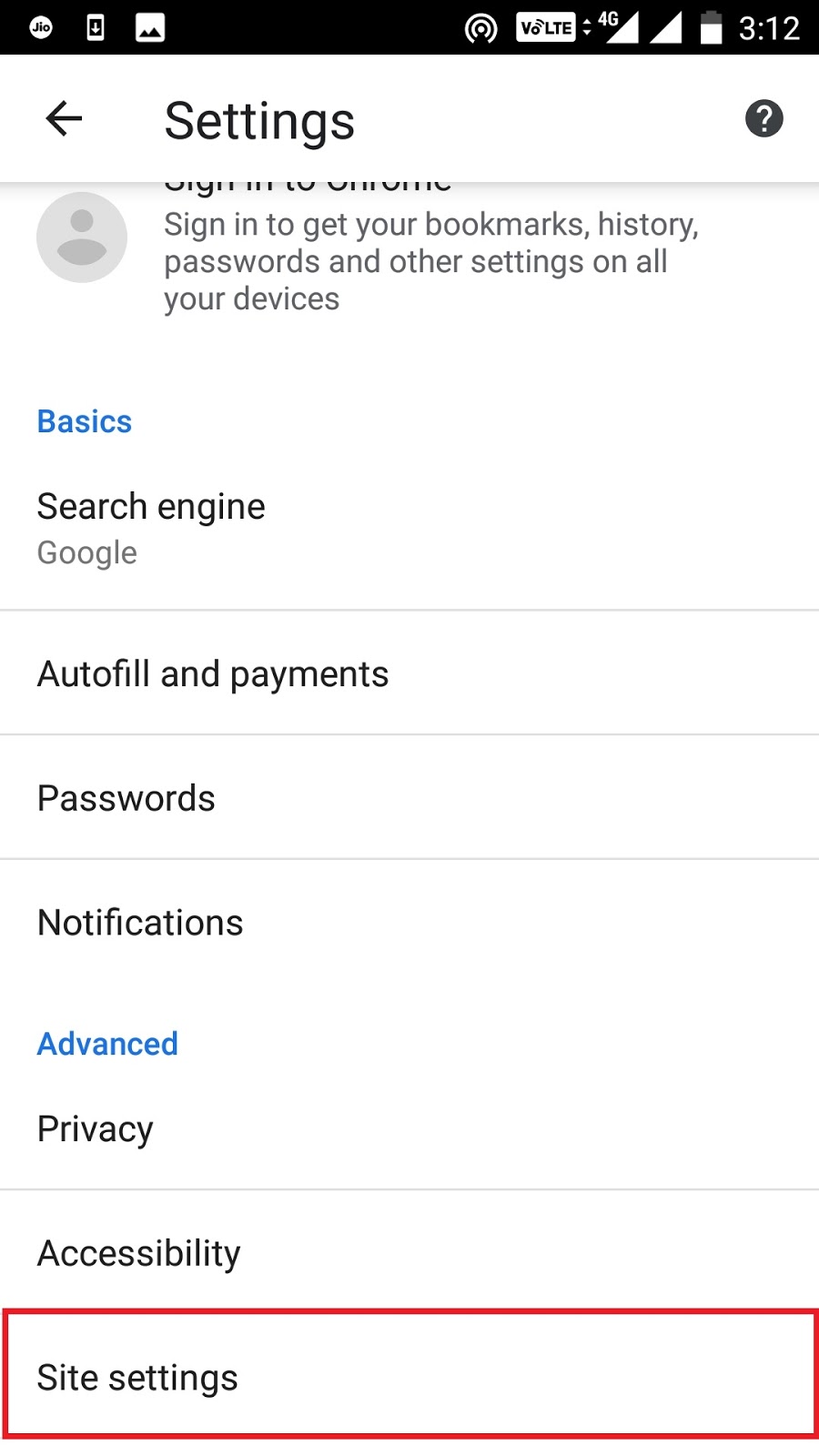Open Site settings
The width and height of the screenshot is (819, 1456).
click(x=409, y=1377)
